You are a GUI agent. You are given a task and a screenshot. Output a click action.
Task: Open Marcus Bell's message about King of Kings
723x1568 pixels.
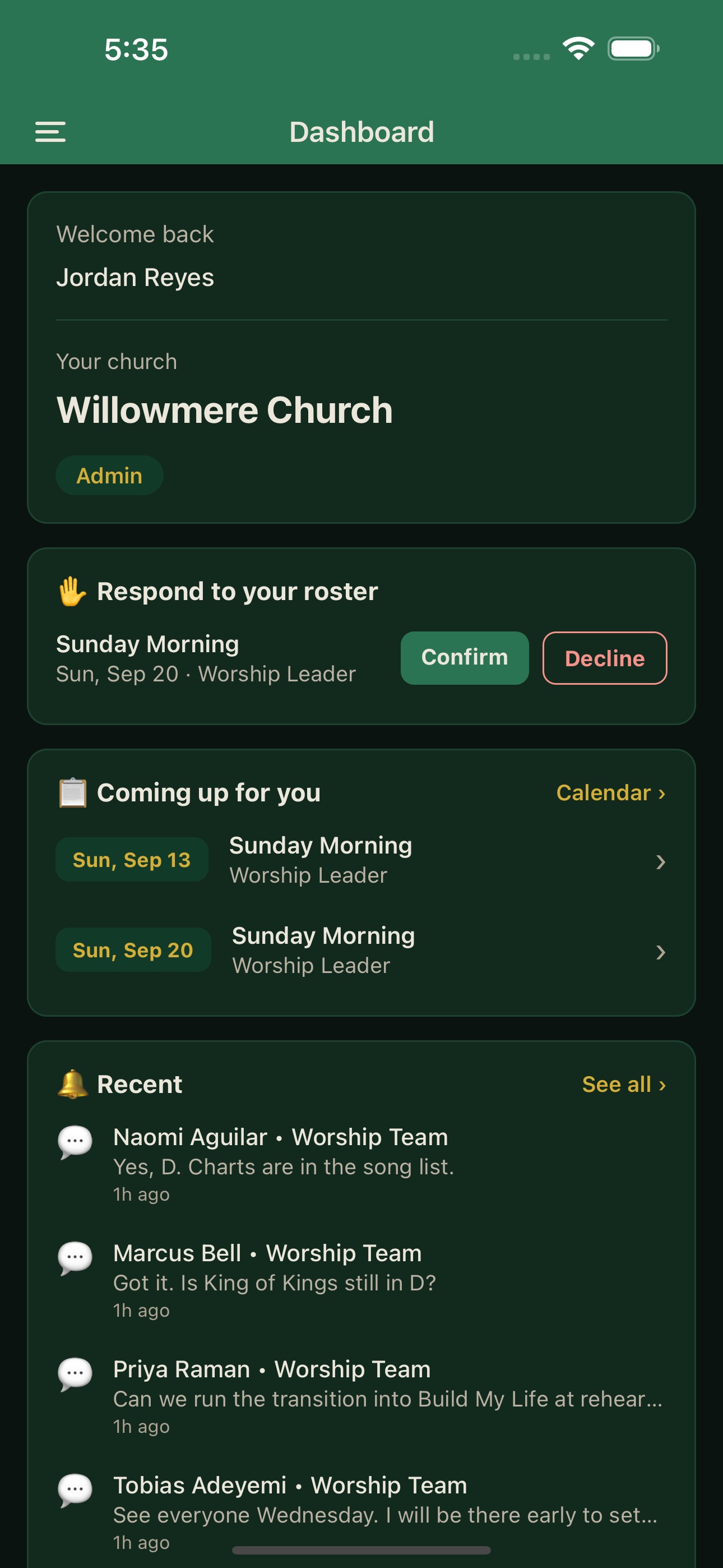pos(361,1280)
